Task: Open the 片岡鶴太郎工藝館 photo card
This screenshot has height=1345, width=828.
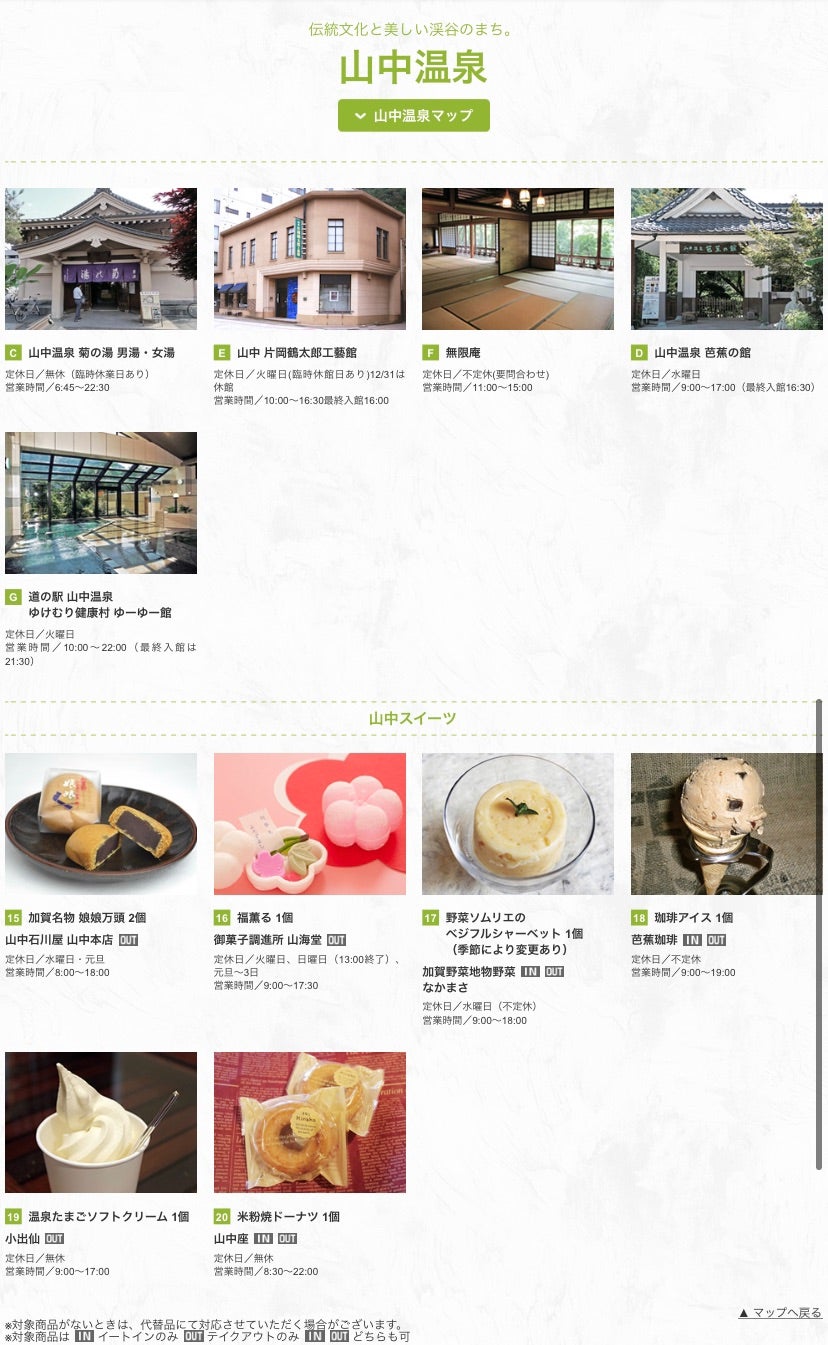Action: [310, 259]
